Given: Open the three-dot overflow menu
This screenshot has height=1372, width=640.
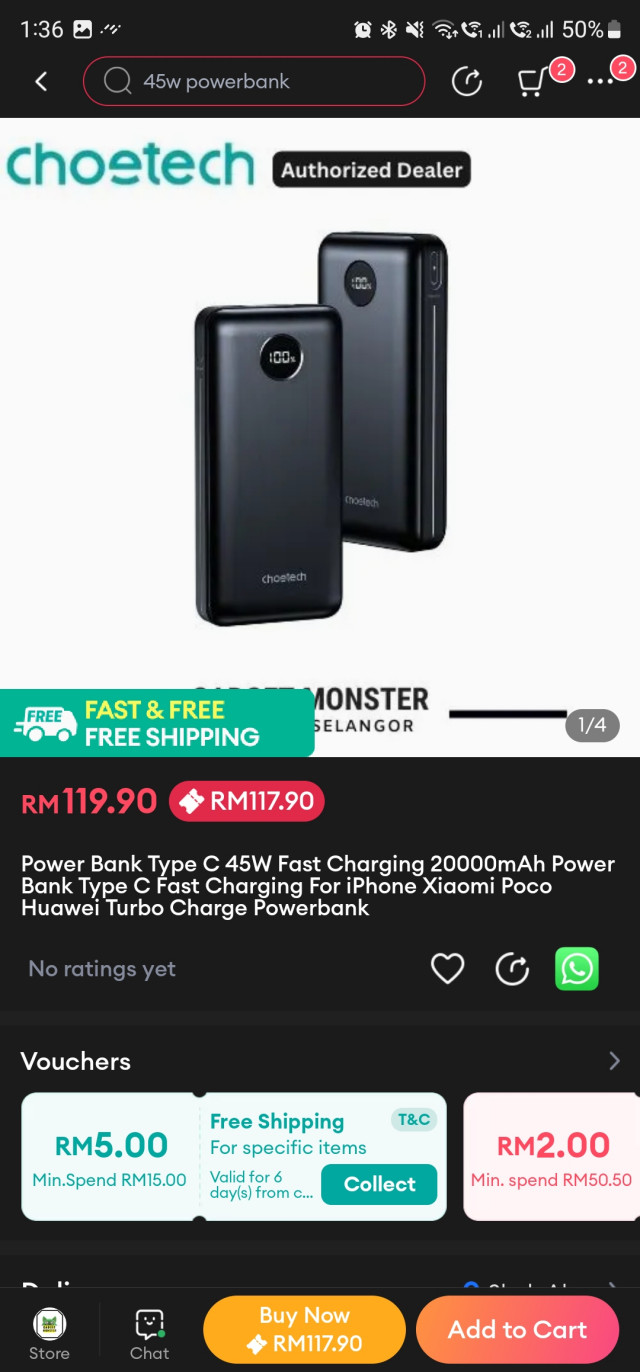Looking at the screenshot, I should coord(601,81).
